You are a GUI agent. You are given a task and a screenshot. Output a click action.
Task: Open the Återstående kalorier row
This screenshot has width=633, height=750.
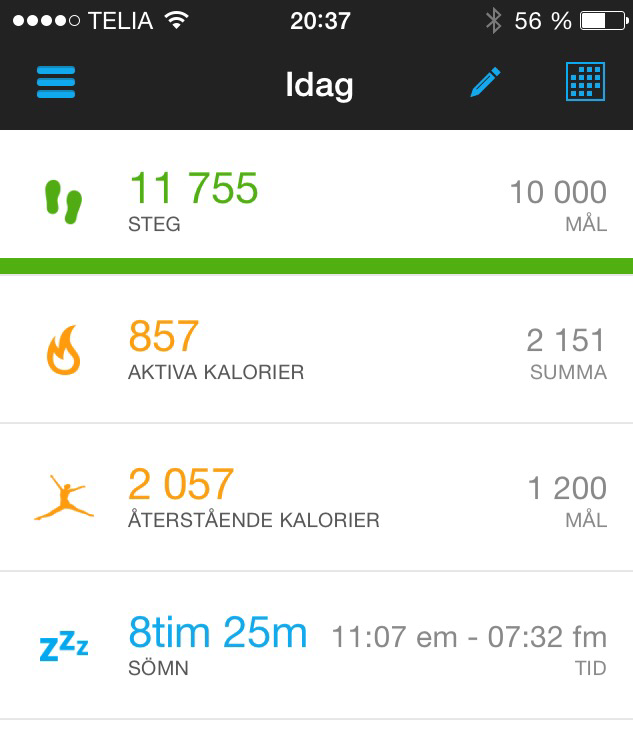[x=316, y=497]
